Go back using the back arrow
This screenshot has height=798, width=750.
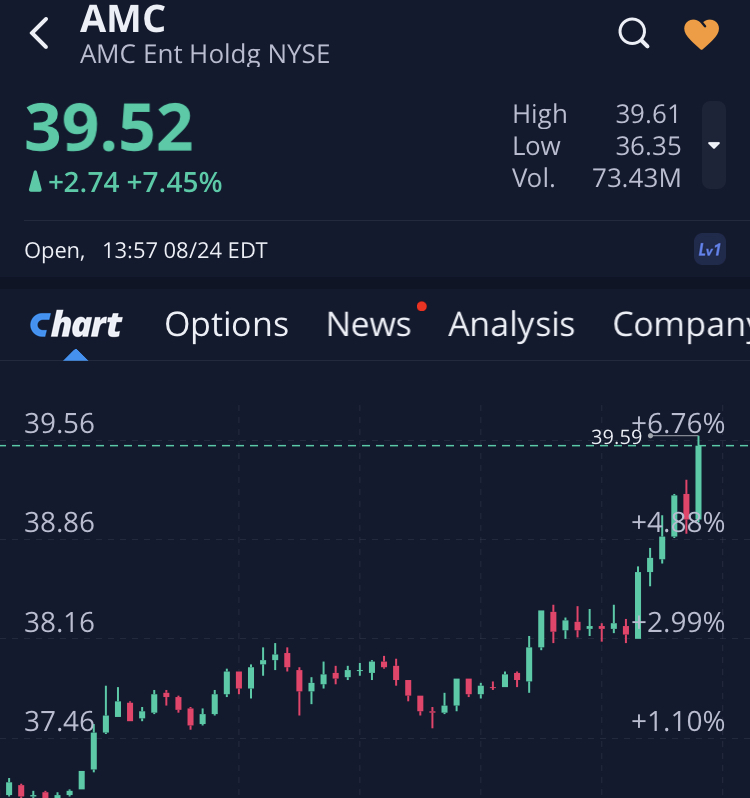[x=39, y=33]
